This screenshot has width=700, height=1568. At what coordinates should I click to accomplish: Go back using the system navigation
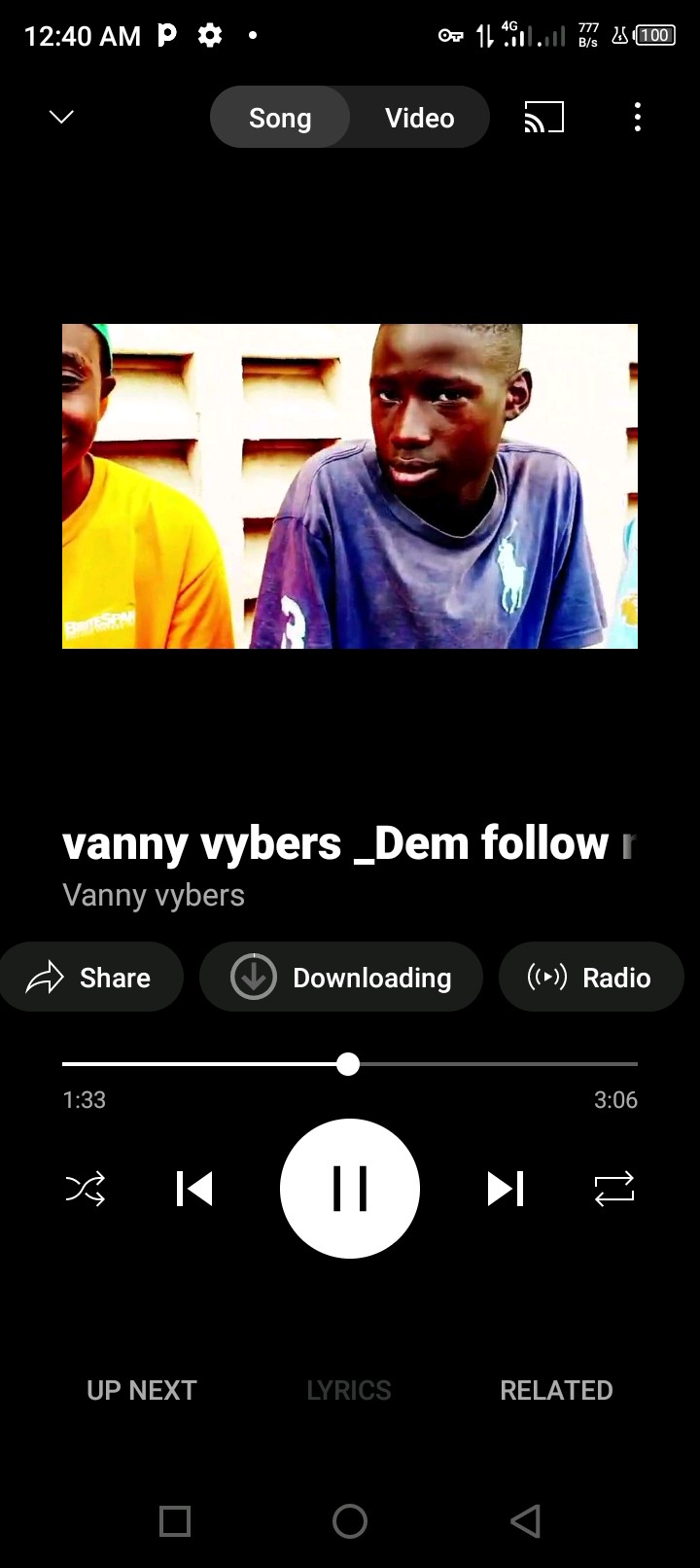click(525, 1521)
